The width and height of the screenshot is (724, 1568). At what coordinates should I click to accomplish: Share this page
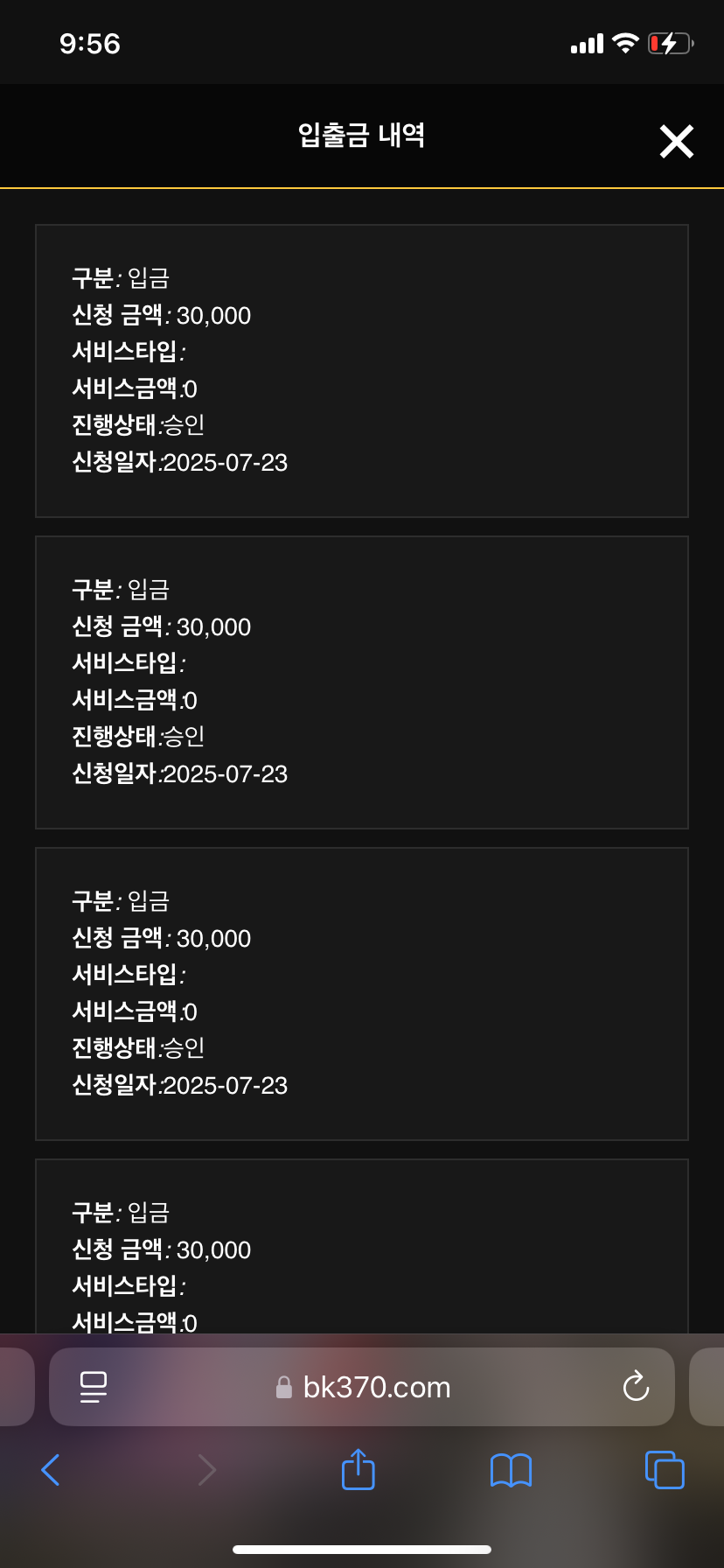358,1469
